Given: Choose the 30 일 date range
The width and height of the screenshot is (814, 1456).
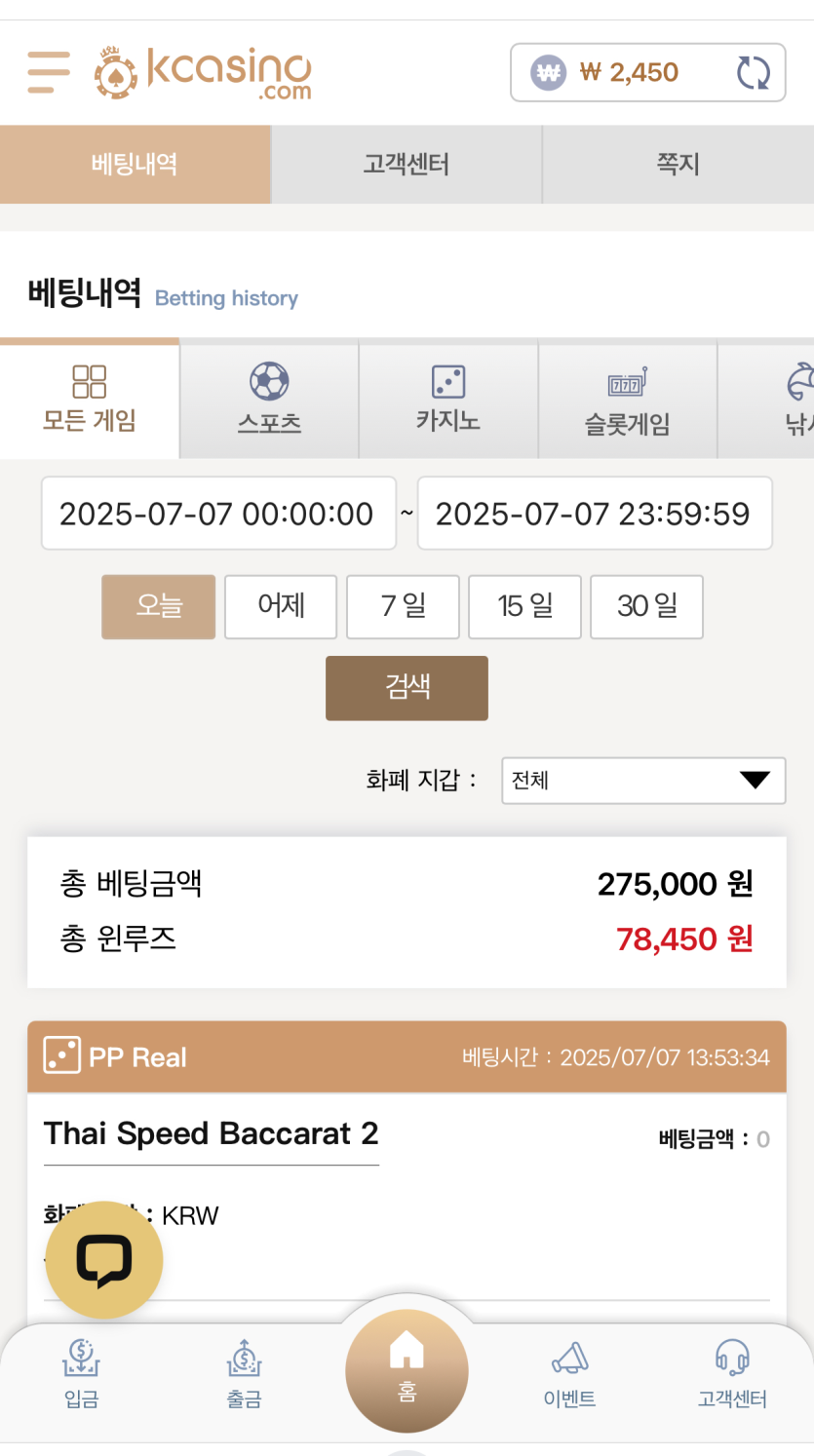Looking at the screenshot, I should coord(646,606).
